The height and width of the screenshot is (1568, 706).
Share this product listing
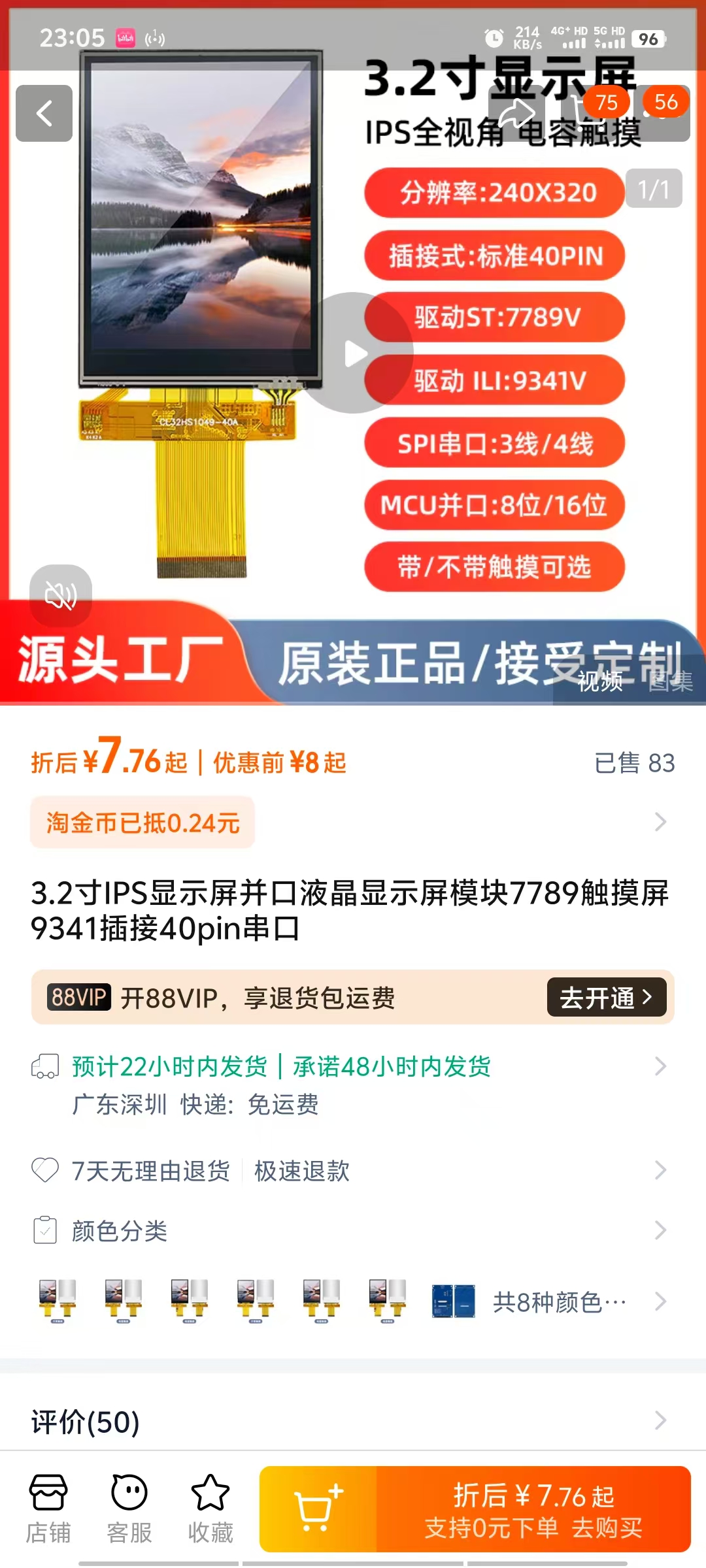click(517, 113)
